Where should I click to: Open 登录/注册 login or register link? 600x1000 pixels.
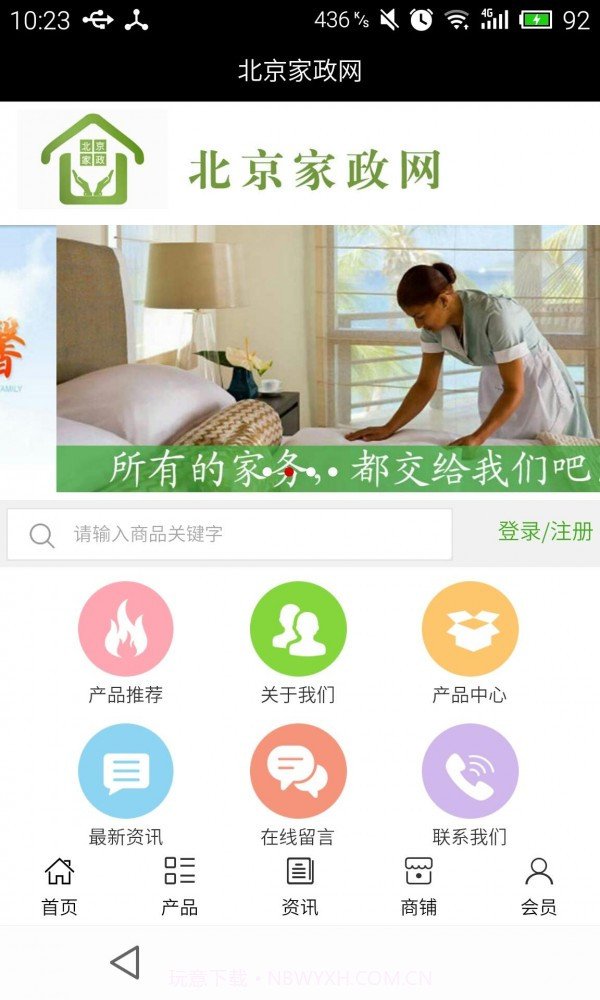tap(545, 532)
